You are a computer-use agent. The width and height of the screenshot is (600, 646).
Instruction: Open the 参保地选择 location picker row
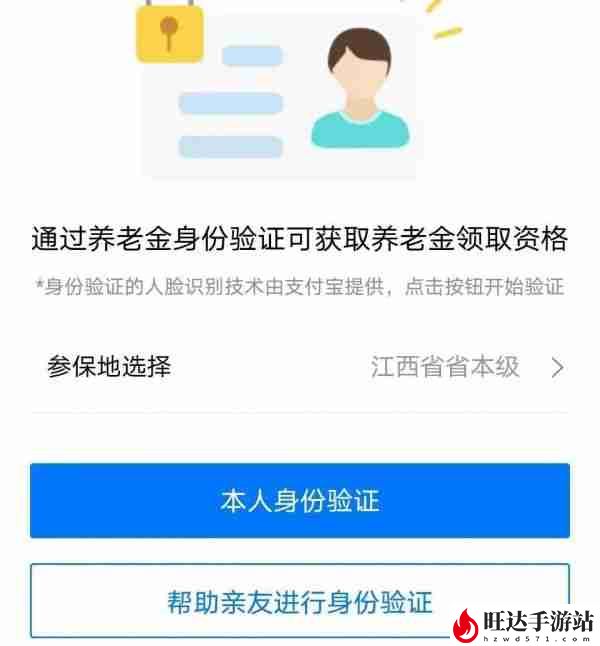pos(300,367)
